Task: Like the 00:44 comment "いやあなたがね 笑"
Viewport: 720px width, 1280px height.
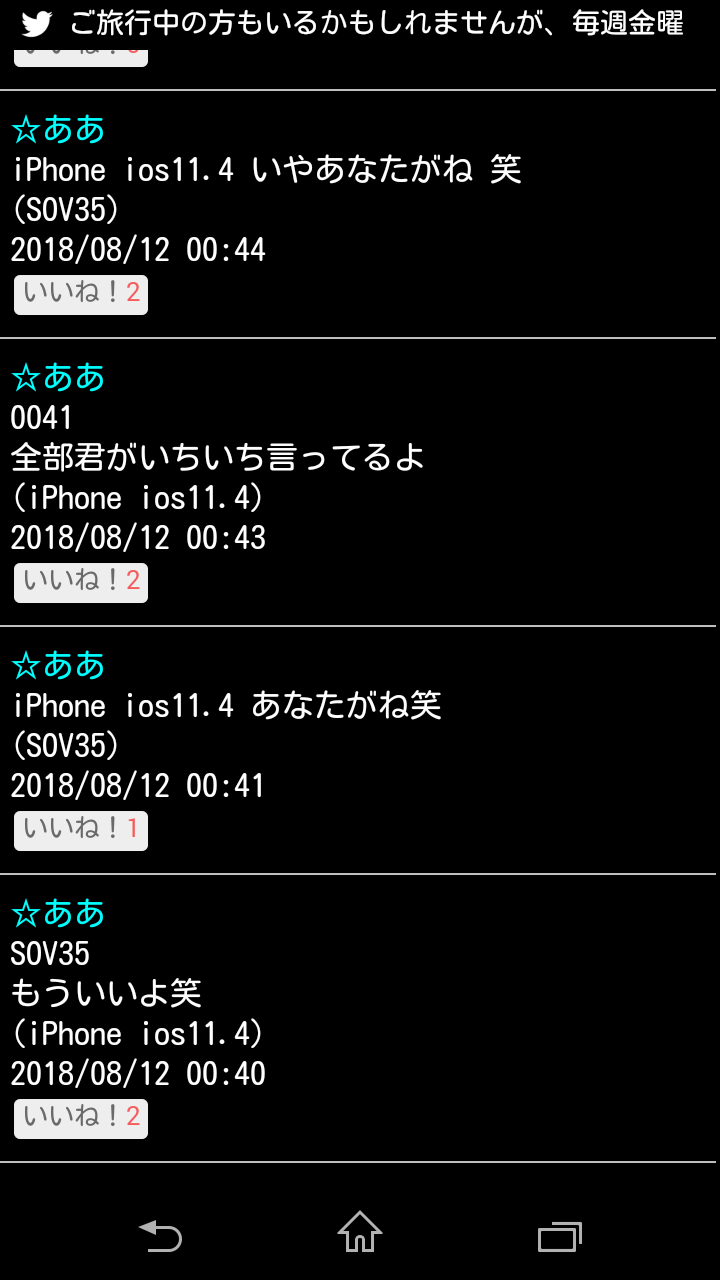Action: 81,295
